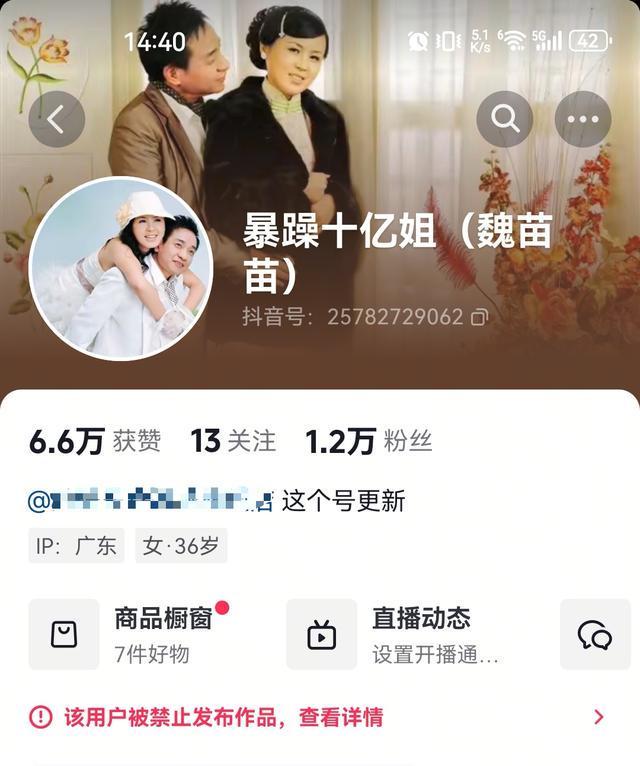
Task: View the 6.6万 获赞 likes count
Action: pos(94,441)
